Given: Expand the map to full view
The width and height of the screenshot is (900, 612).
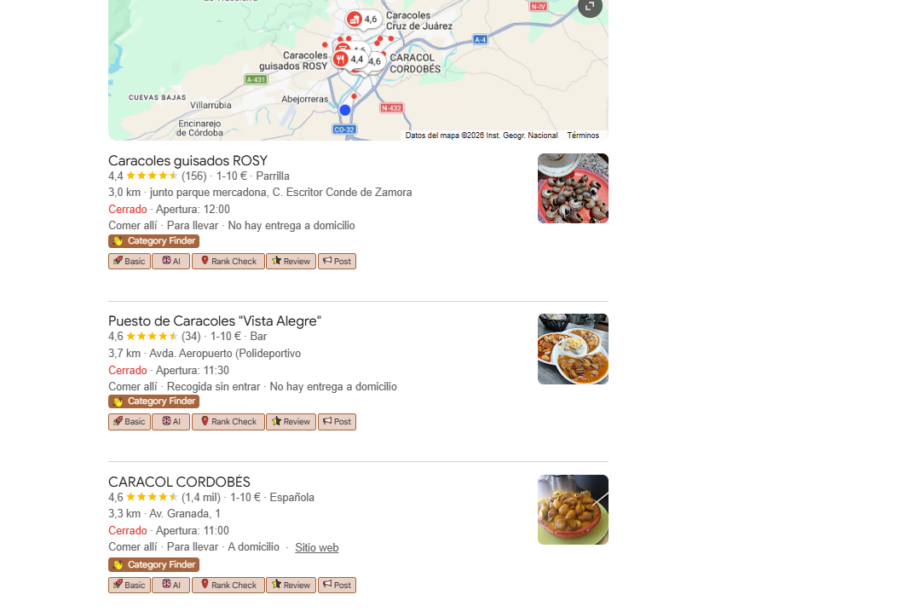Looking at the screenshot, I should [589, 7].
